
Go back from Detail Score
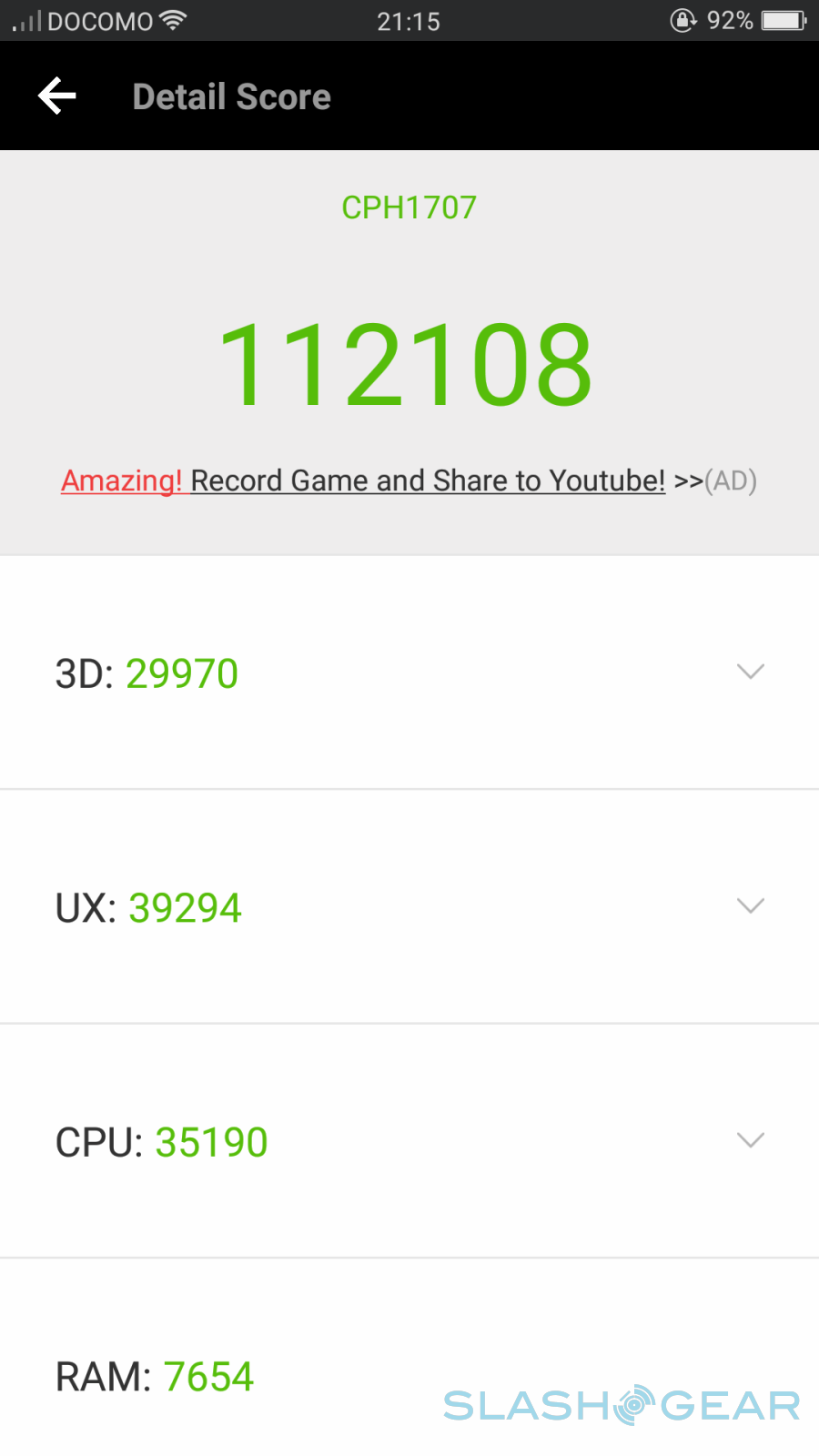coord(56,96)
